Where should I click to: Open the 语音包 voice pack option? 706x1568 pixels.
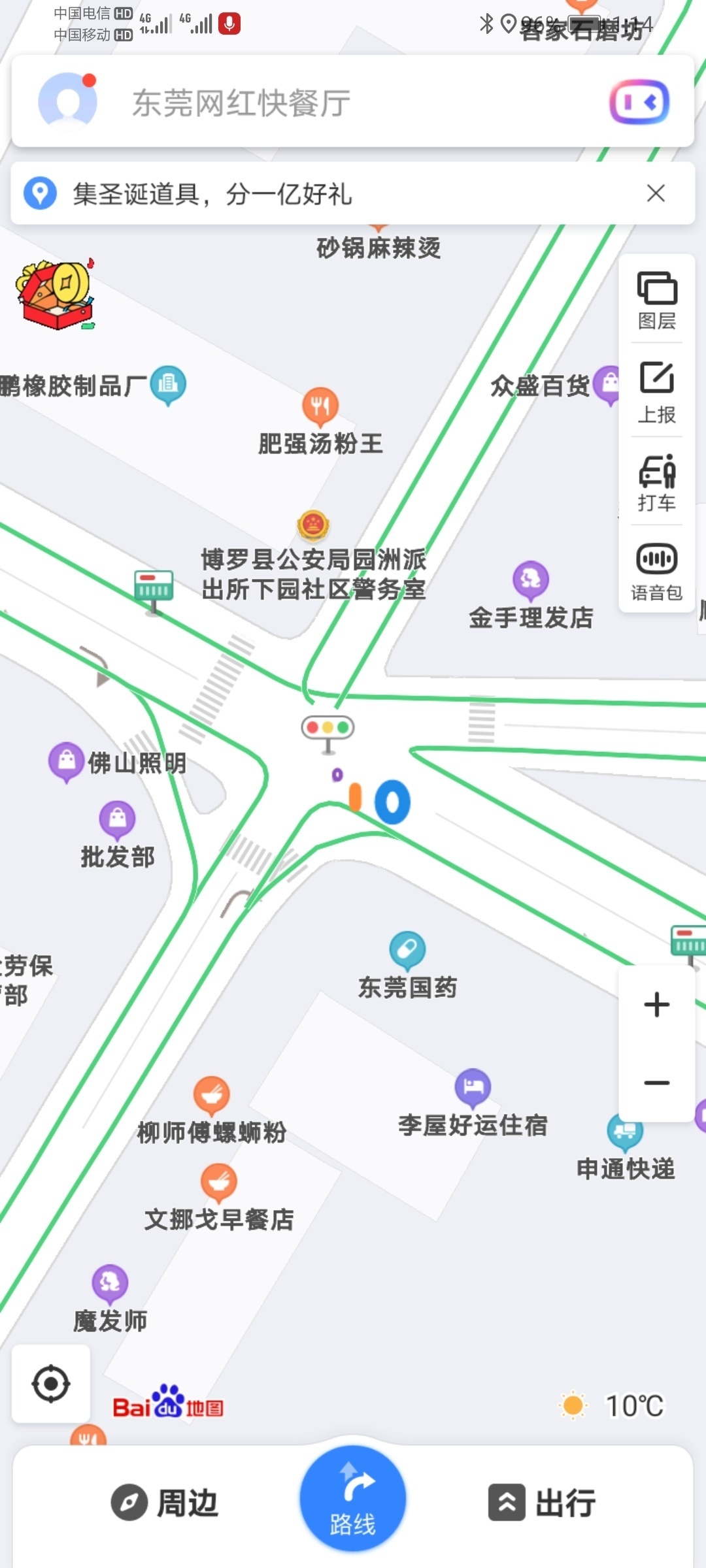656,571
